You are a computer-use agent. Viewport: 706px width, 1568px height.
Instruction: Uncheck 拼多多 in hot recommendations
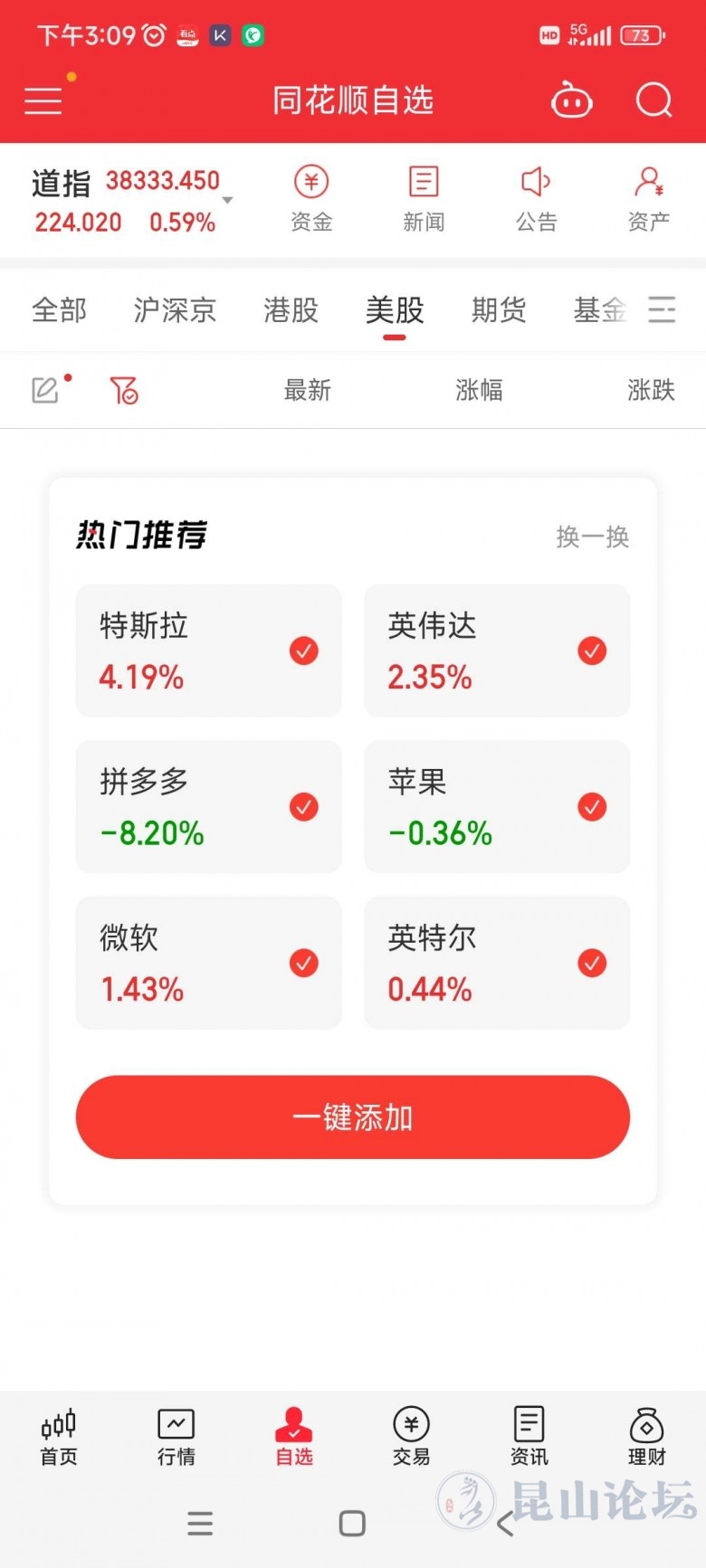click(303, 806)
